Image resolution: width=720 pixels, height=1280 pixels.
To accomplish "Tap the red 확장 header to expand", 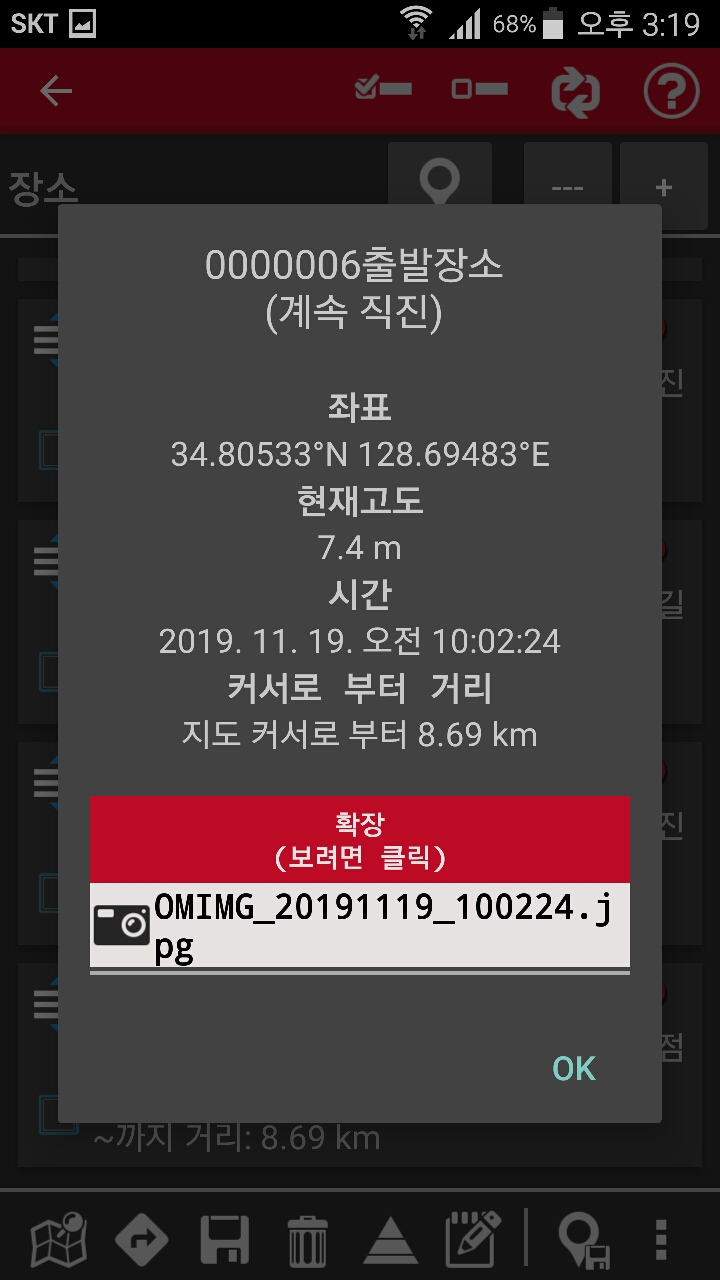I will (x=360, y=840).
